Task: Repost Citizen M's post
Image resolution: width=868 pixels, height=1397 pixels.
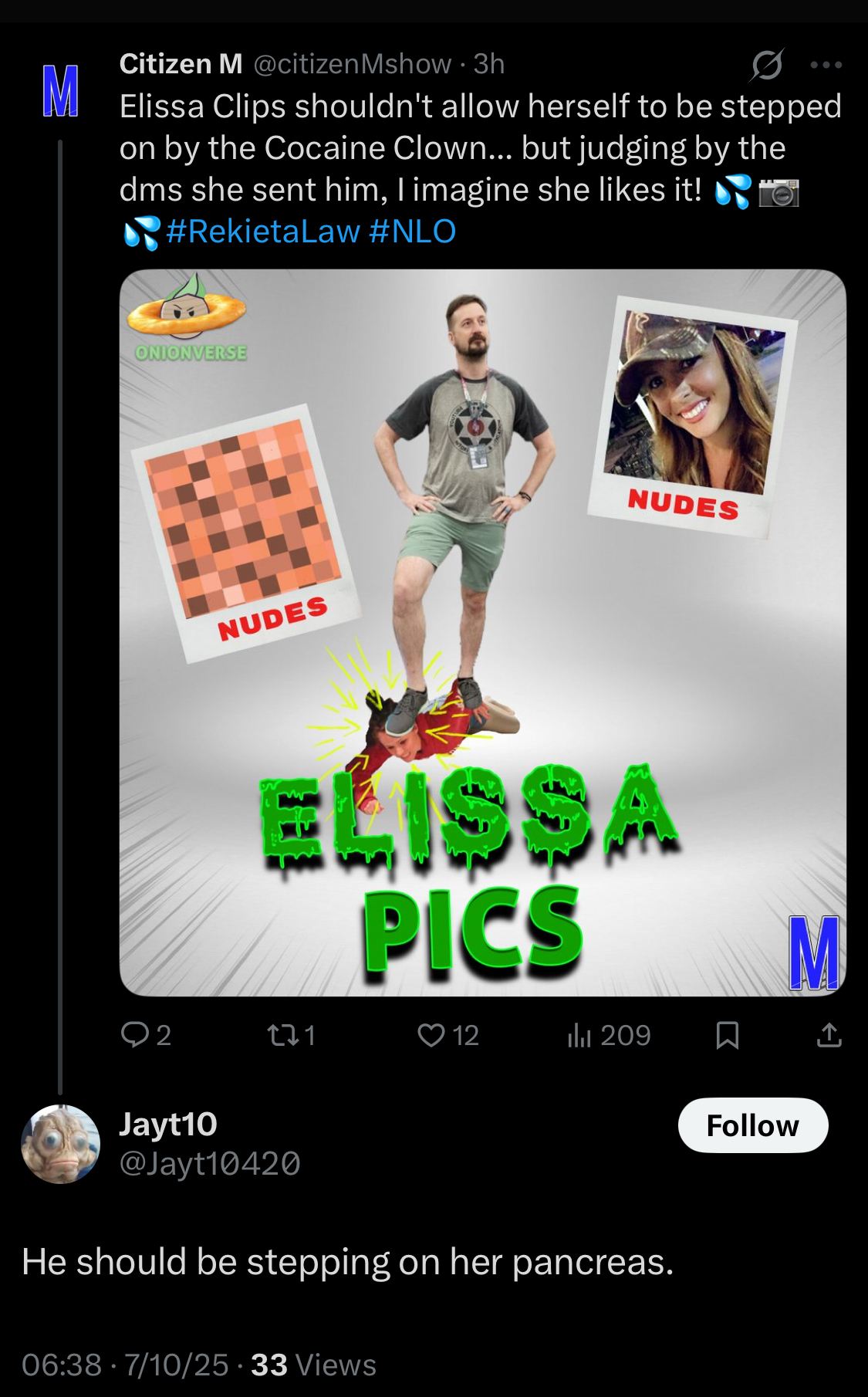Action: click(291, 1035)
